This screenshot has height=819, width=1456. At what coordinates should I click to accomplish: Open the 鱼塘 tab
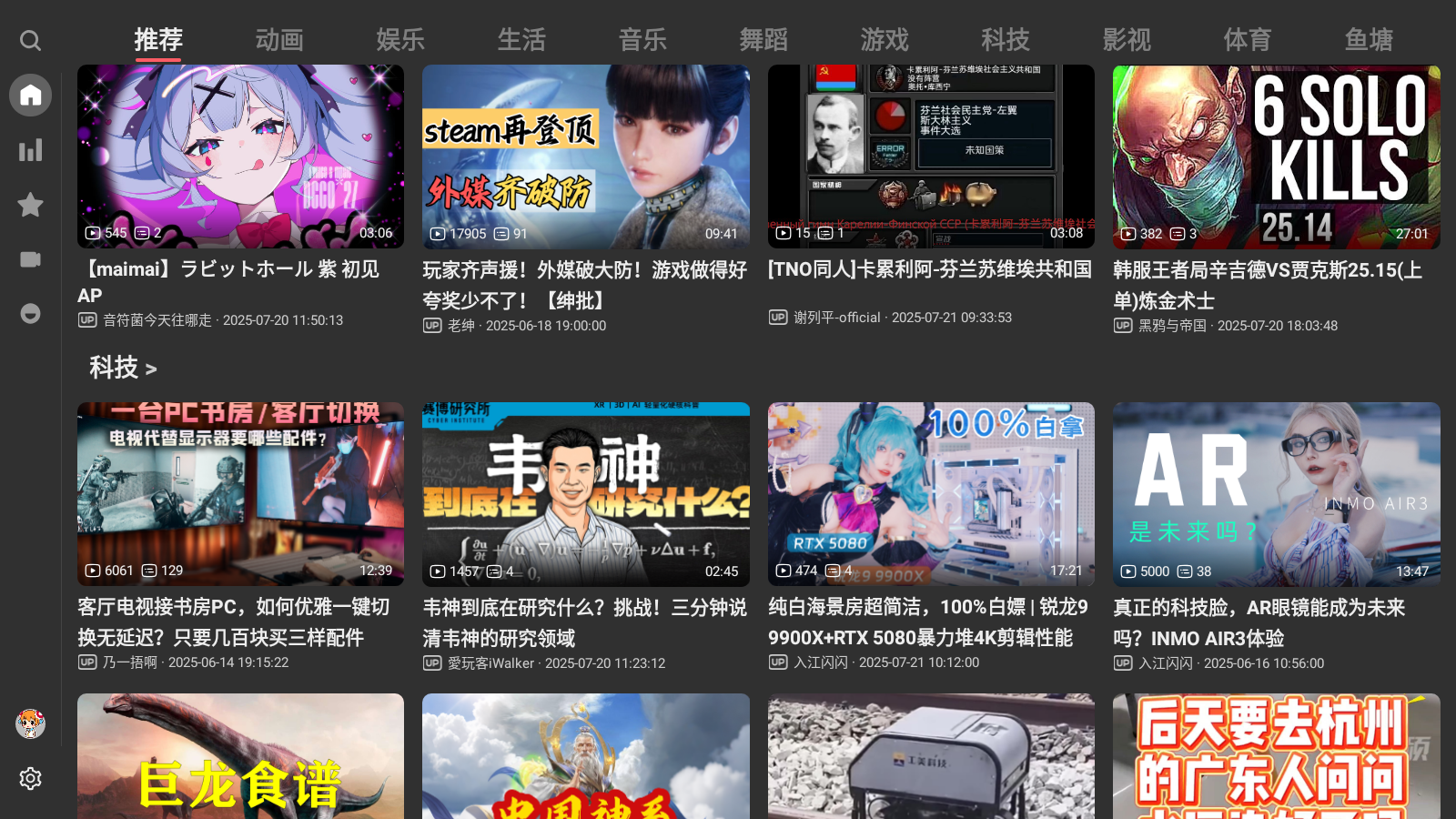1369,40
